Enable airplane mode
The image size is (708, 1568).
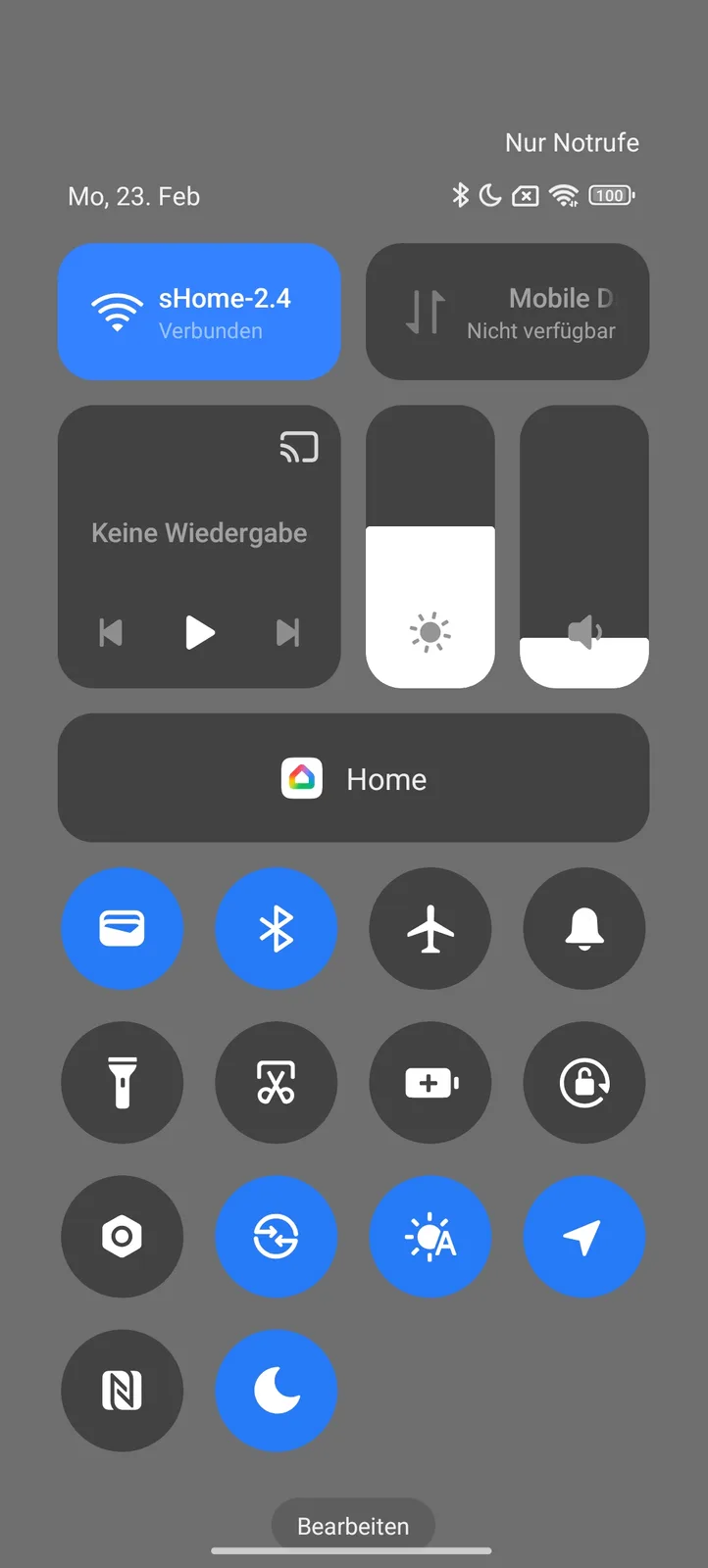coord(430,928)
